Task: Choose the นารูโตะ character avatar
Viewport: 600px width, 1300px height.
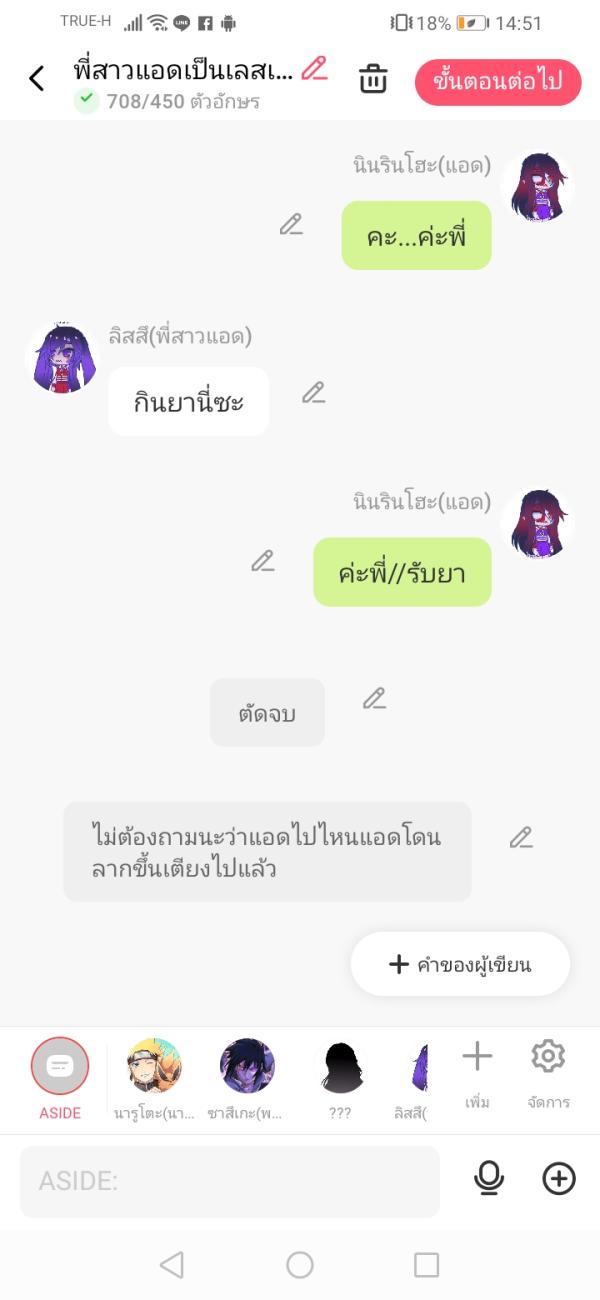Action: 154,1066
